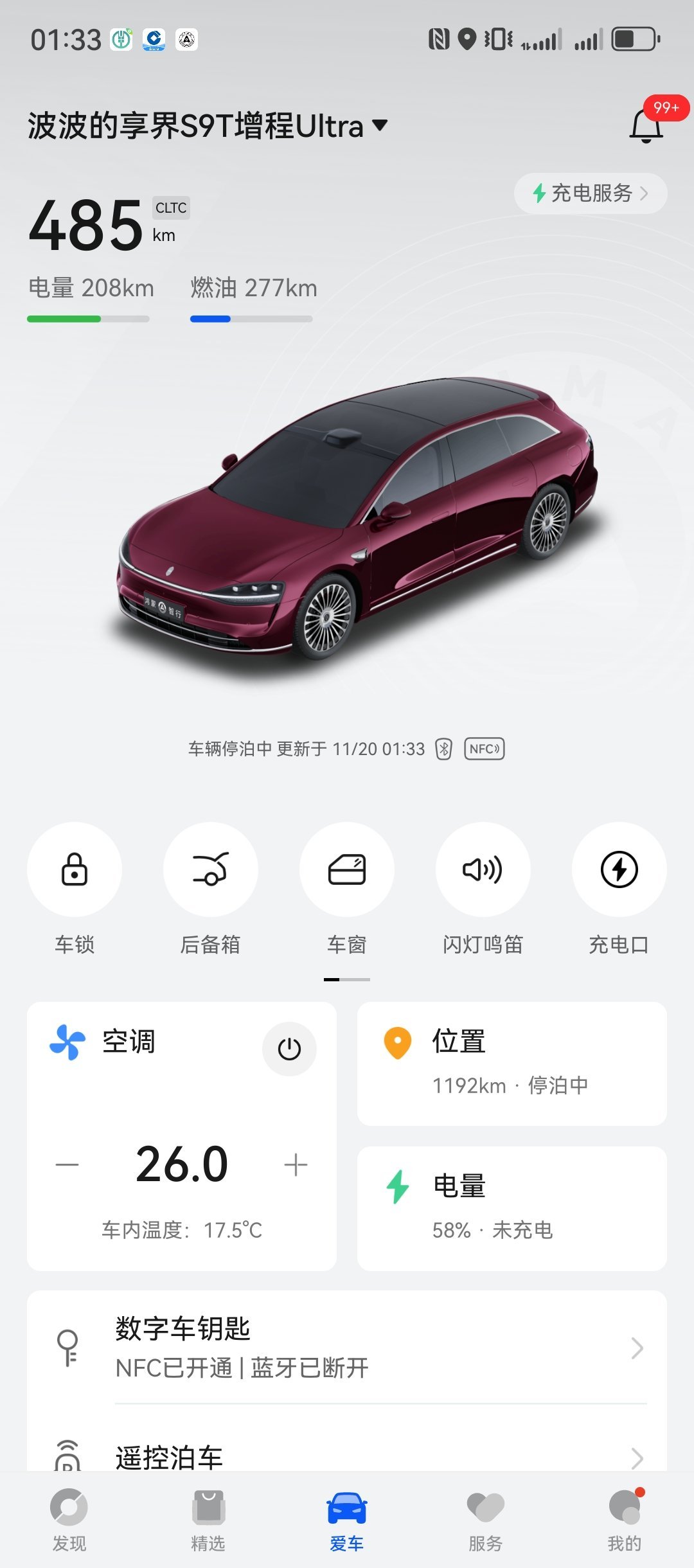This screenshot has width=694, height=1568.
Task: Open the 充电口 charging port control
Action: tap(619, 869)
